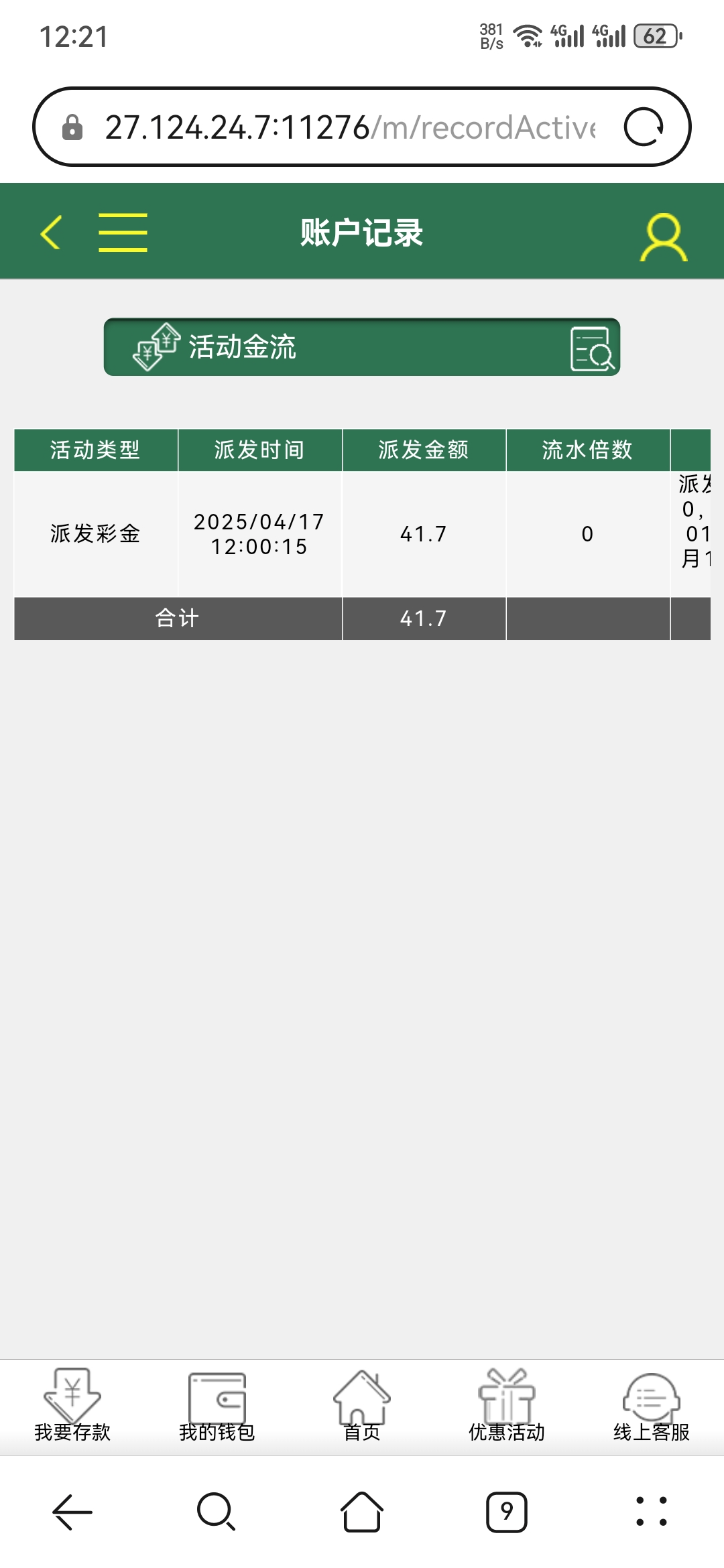Image resolution: width=724 pixels, height=1568 pixels.
Task: Open the hamburger menu
Action: point(123,233)
